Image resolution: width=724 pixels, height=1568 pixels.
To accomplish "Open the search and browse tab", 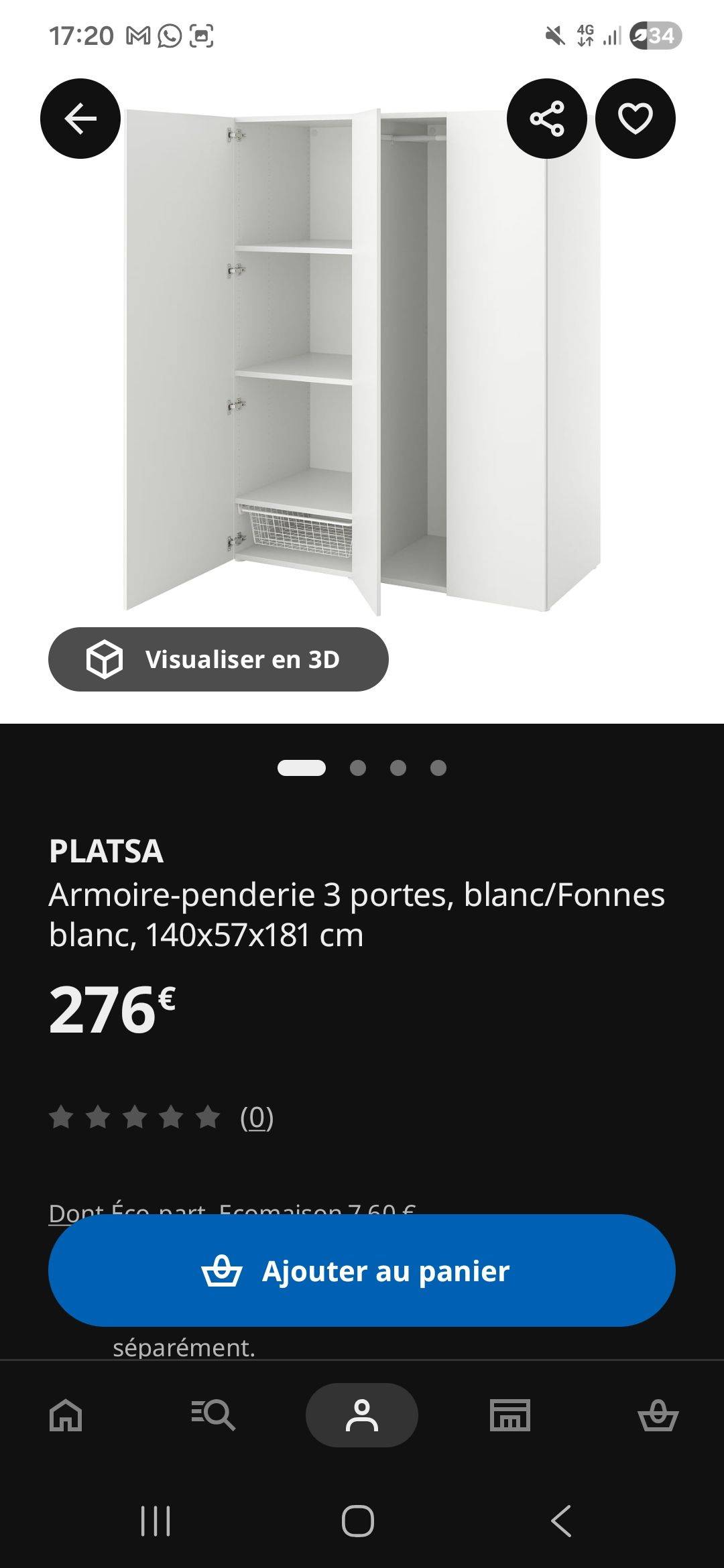I will pyautogui.click(x=213, y=1415).
